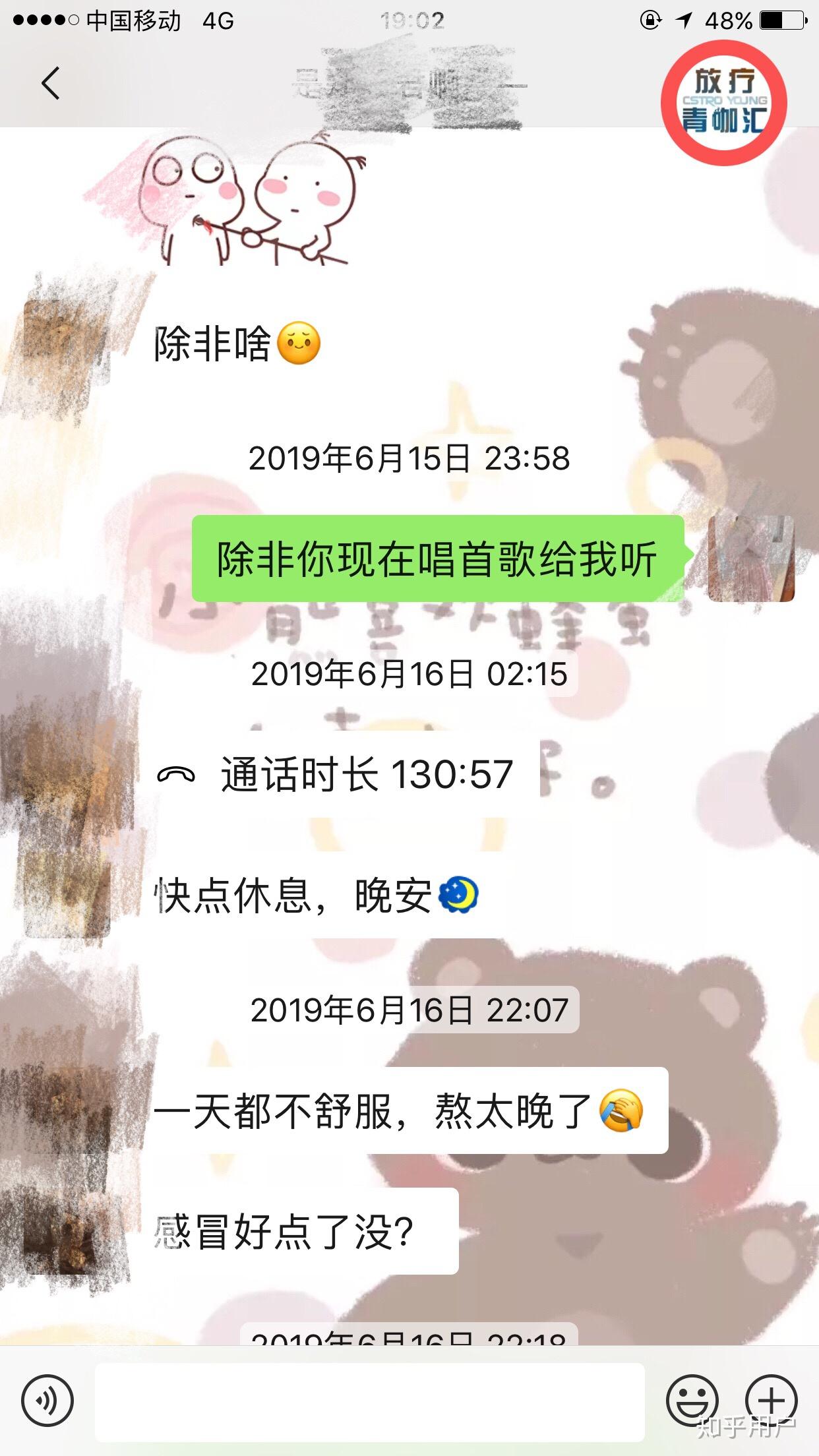This screenshot has height=1456, width=819.
Task: Go back to the chat list
Action: 50,84
